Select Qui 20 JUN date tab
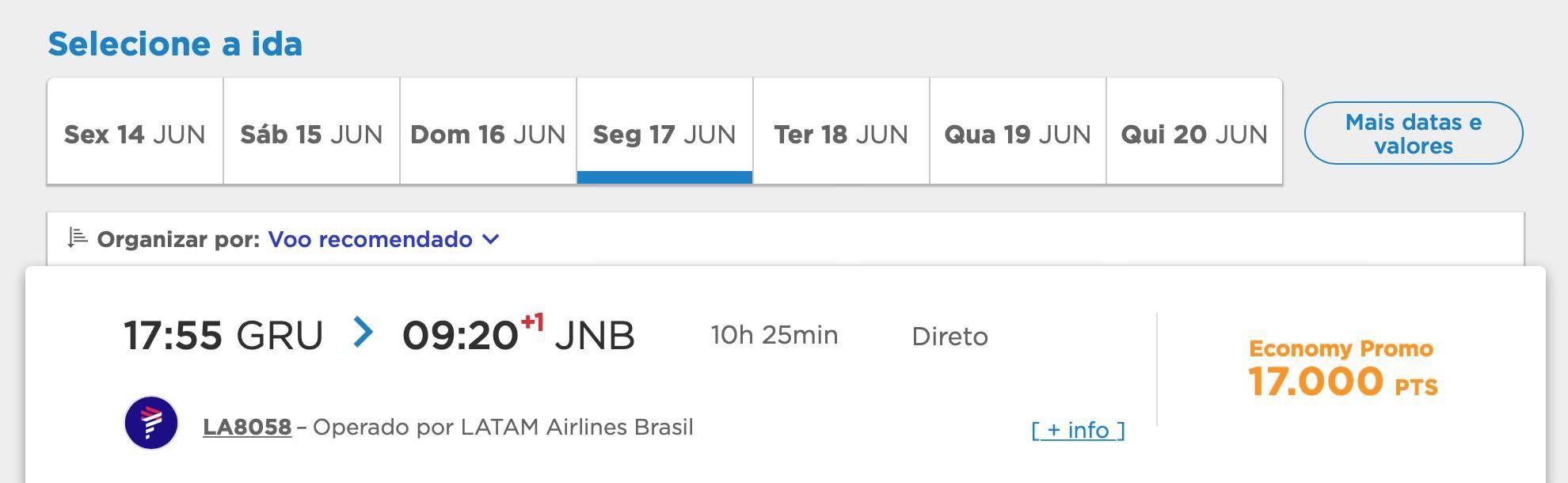 pyautogui.click(x=1194, y=133)
